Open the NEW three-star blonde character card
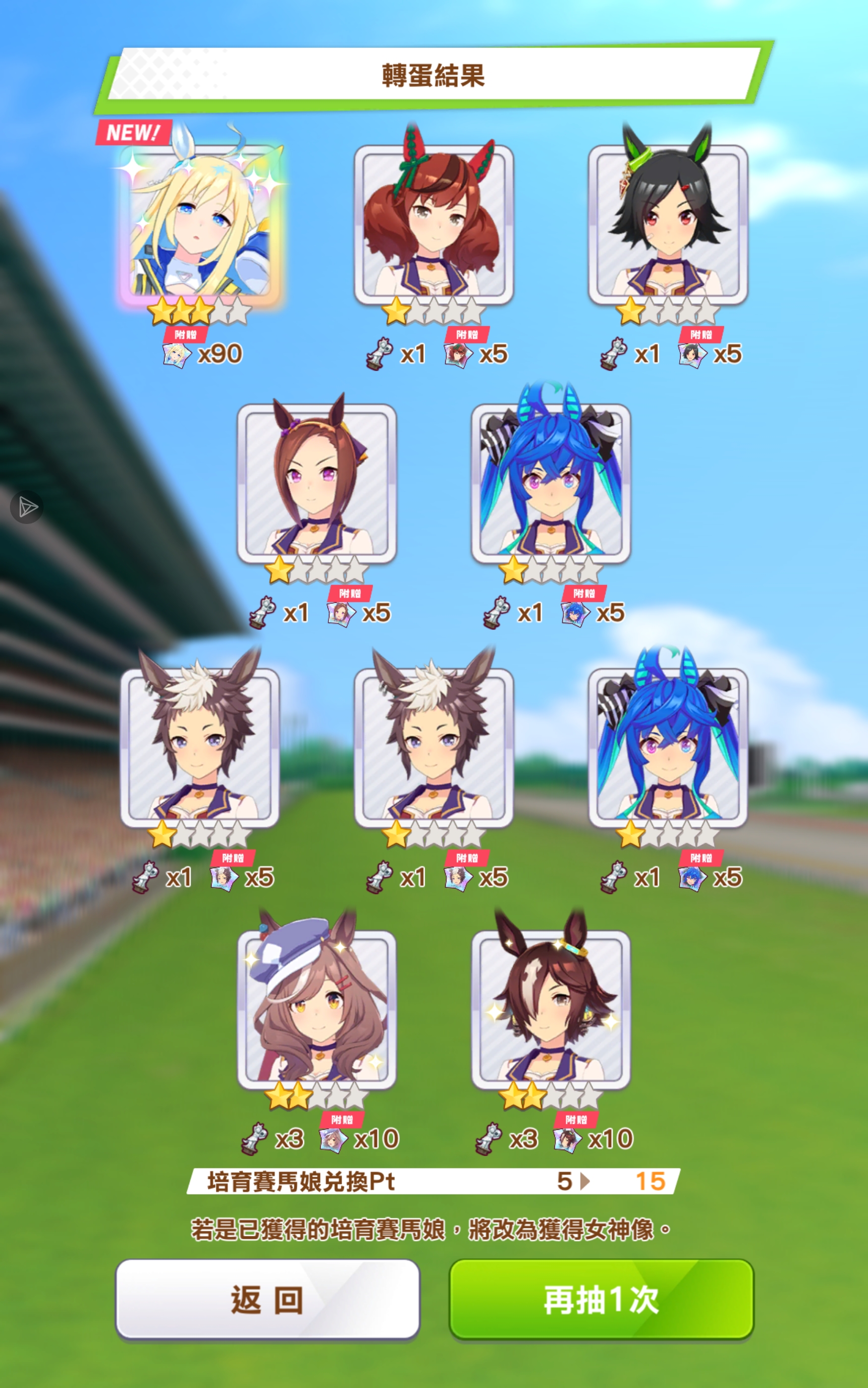This screenshot has width=868, height=1388. coord(200,224)
